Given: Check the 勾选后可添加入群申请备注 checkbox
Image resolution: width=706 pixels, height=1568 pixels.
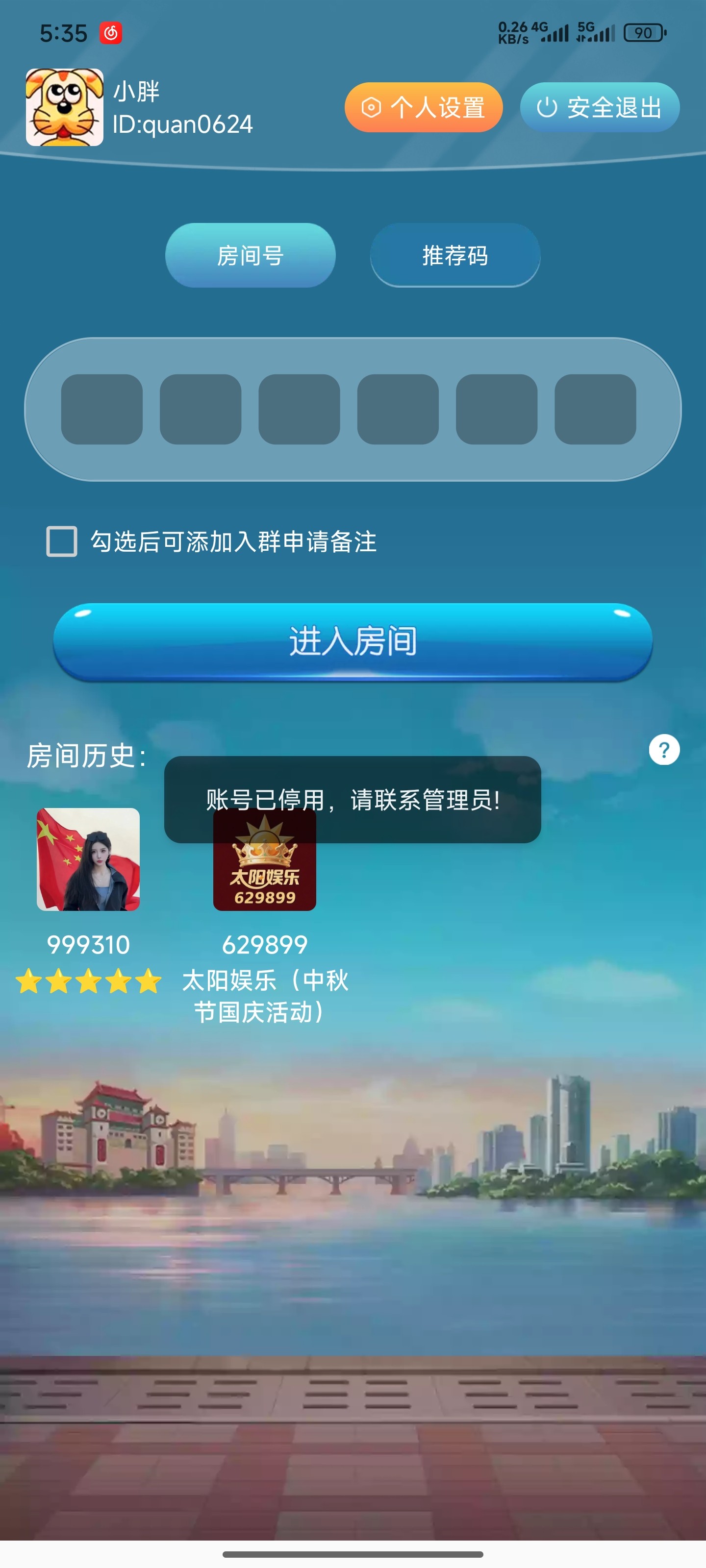Looking at the screenshot, I should [x=62, y=541].
